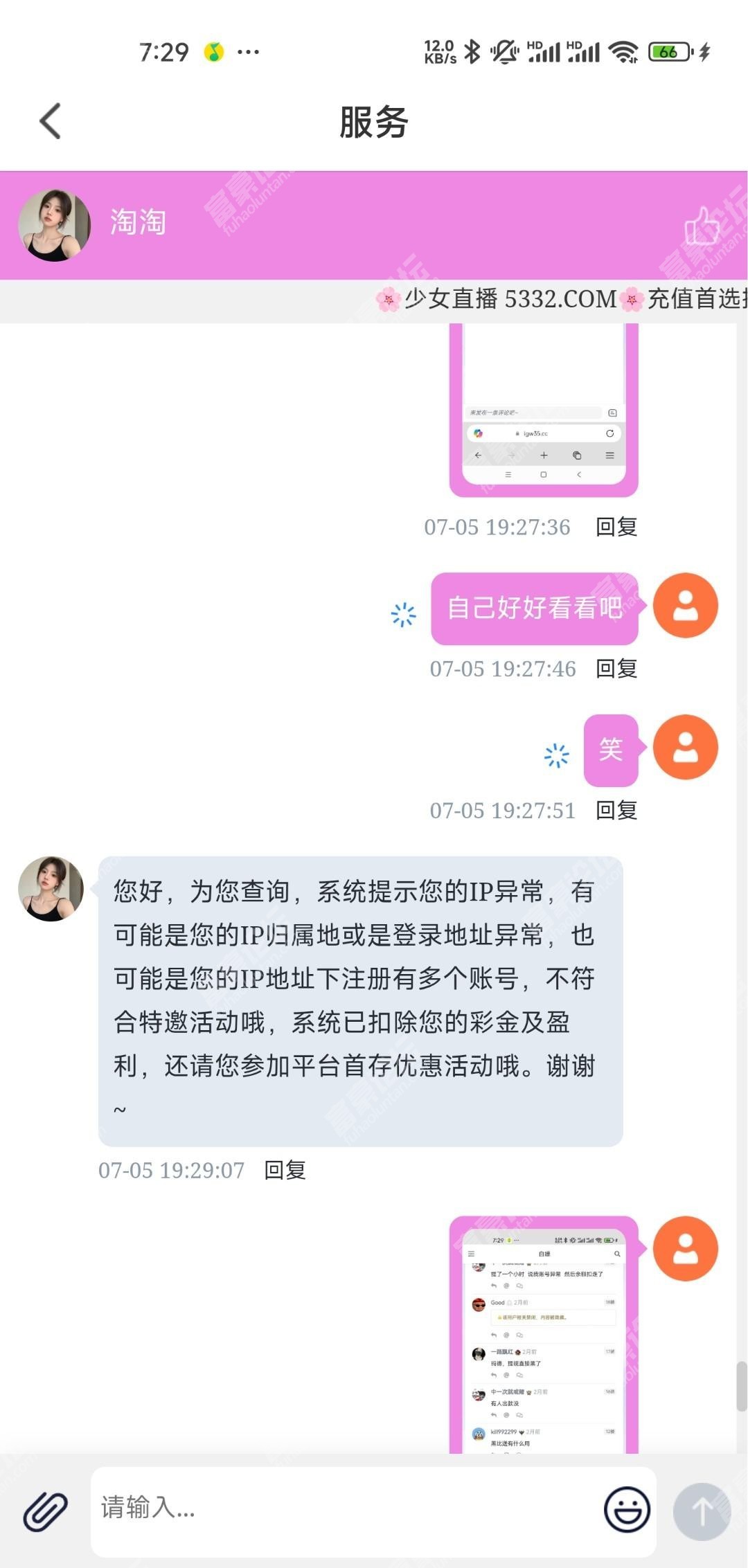Open the attachment paperclip
The height and width of the screenshot is (1568, 748).
(46, 1511)
